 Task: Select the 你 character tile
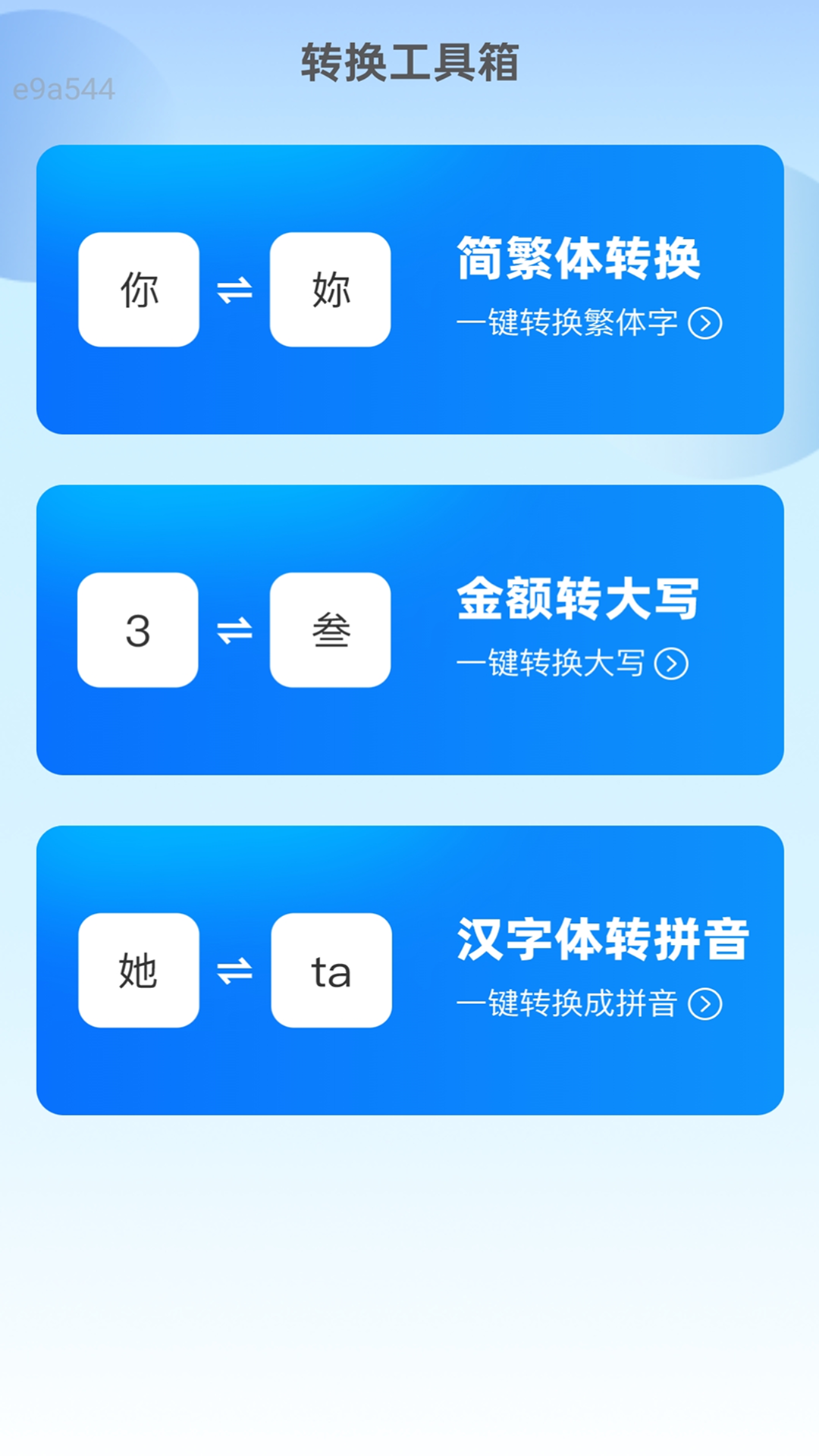coord(138,288)
